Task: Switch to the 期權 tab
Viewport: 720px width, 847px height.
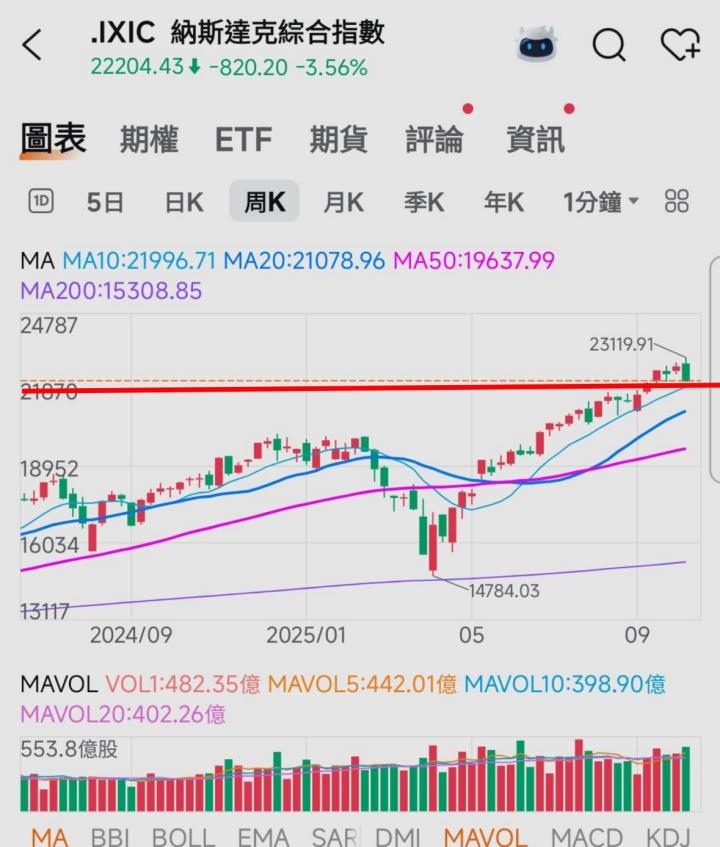Action: tap(149, 140)
